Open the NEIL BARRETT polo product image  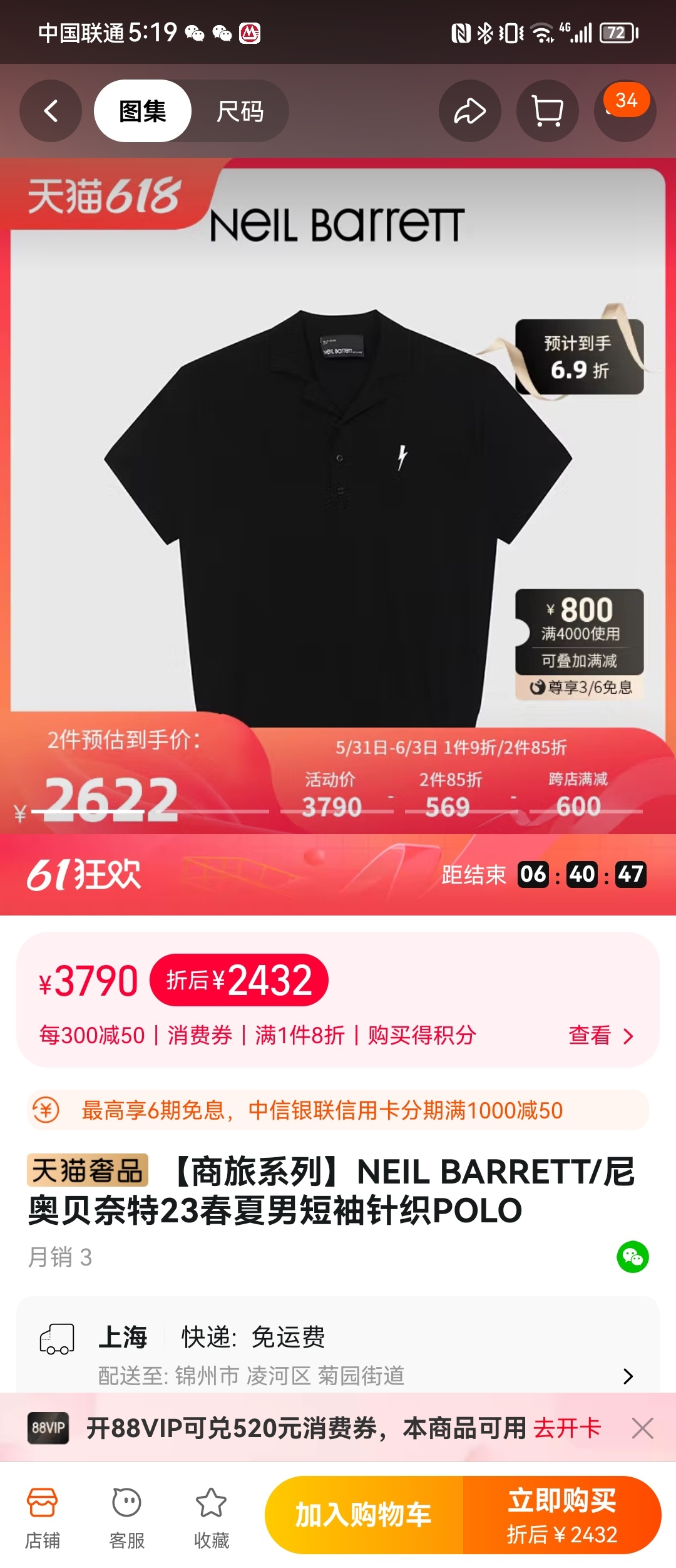[338, 501]
